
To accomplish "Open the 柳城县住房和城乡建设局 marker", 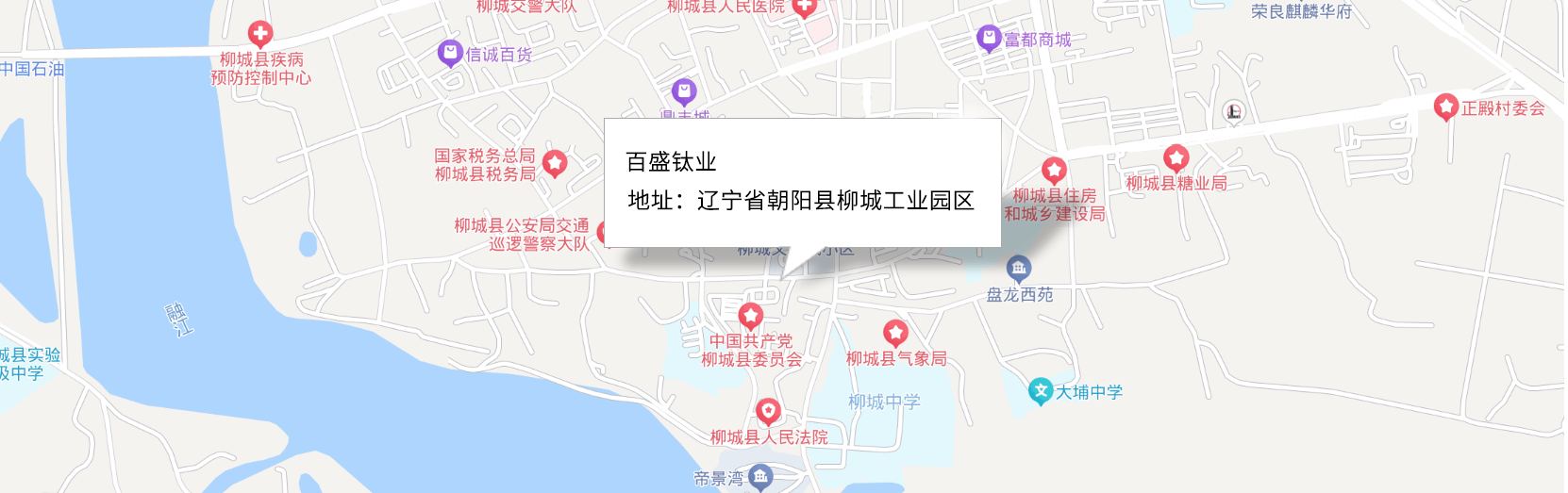I will [1054, 171].
